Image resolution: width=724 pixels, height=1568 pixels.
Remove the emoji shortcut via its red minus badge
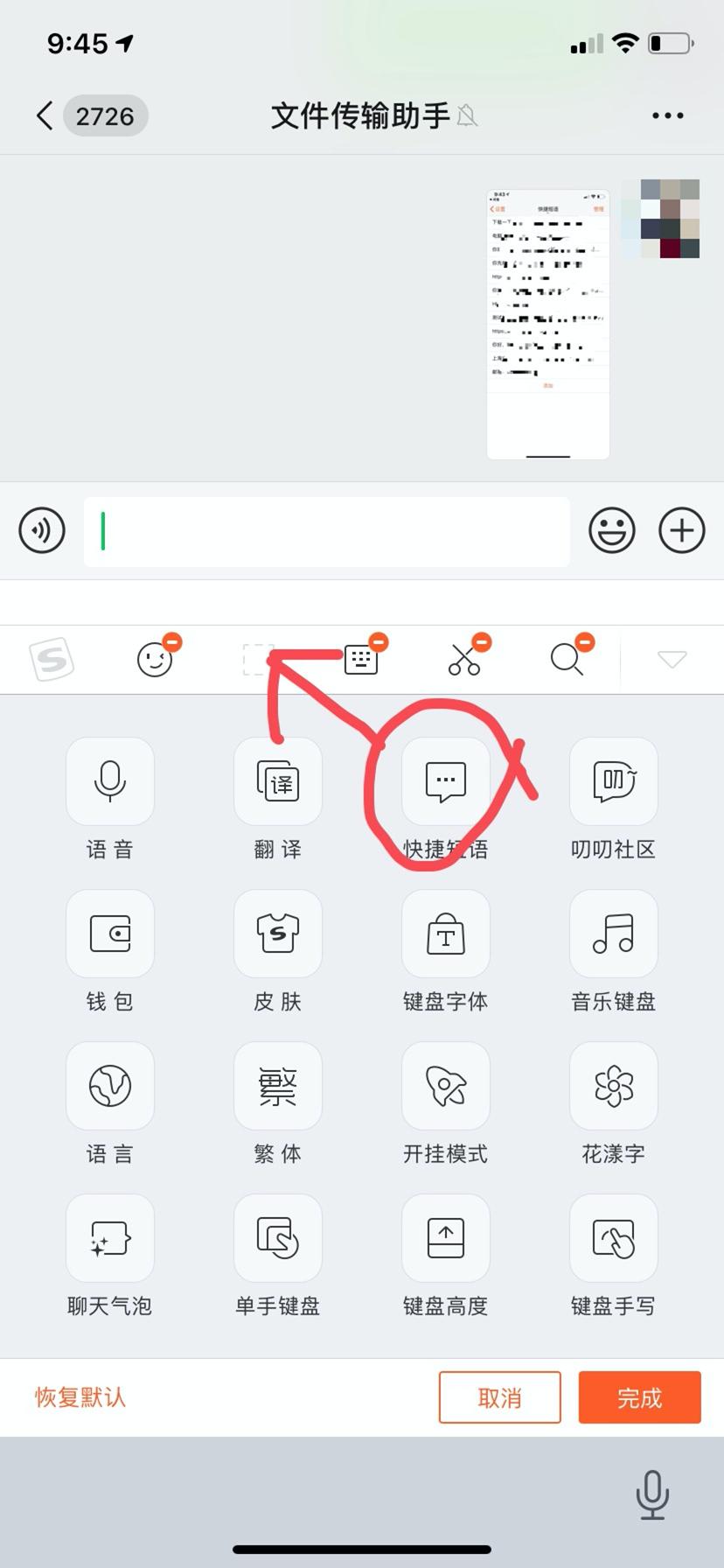[172, 642]
